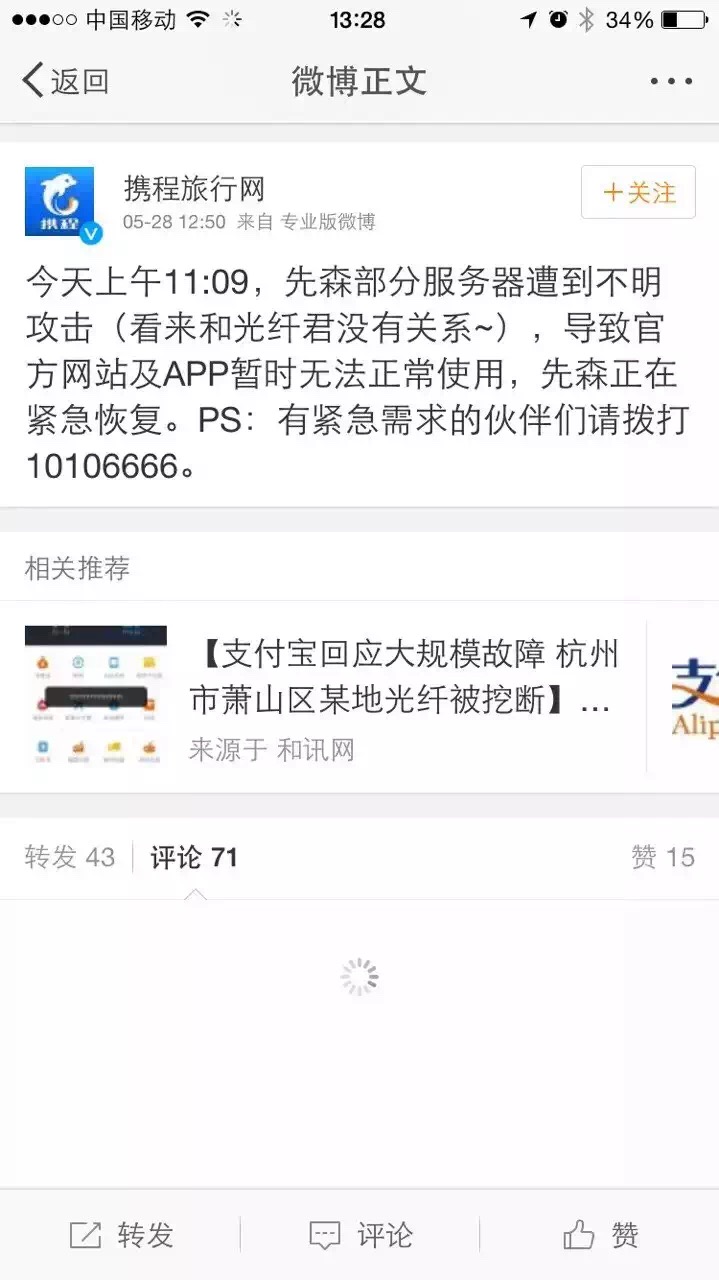Switch to the 转发 43 tab
The height and width of the screenshot is (1280, 719).
[70, 857]
